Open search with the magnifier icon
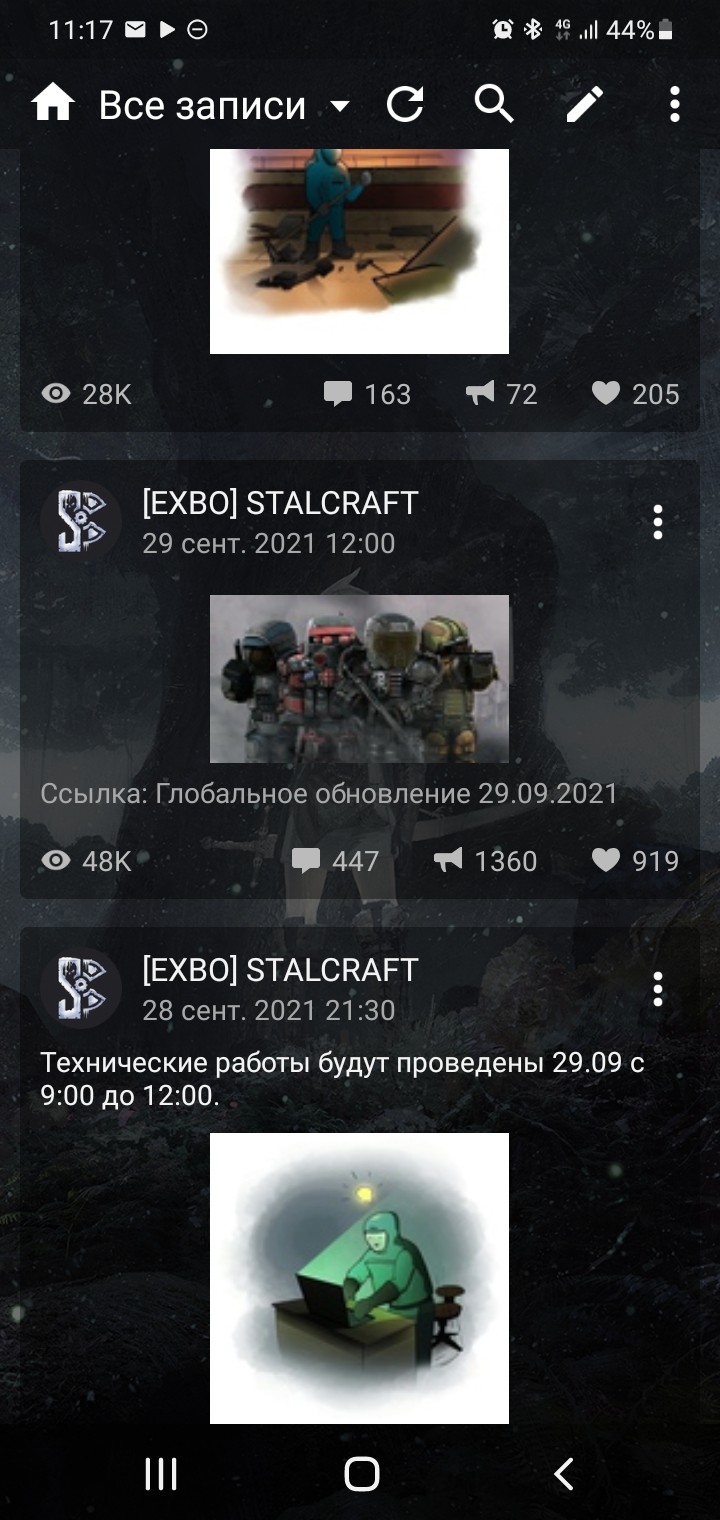 493,103
